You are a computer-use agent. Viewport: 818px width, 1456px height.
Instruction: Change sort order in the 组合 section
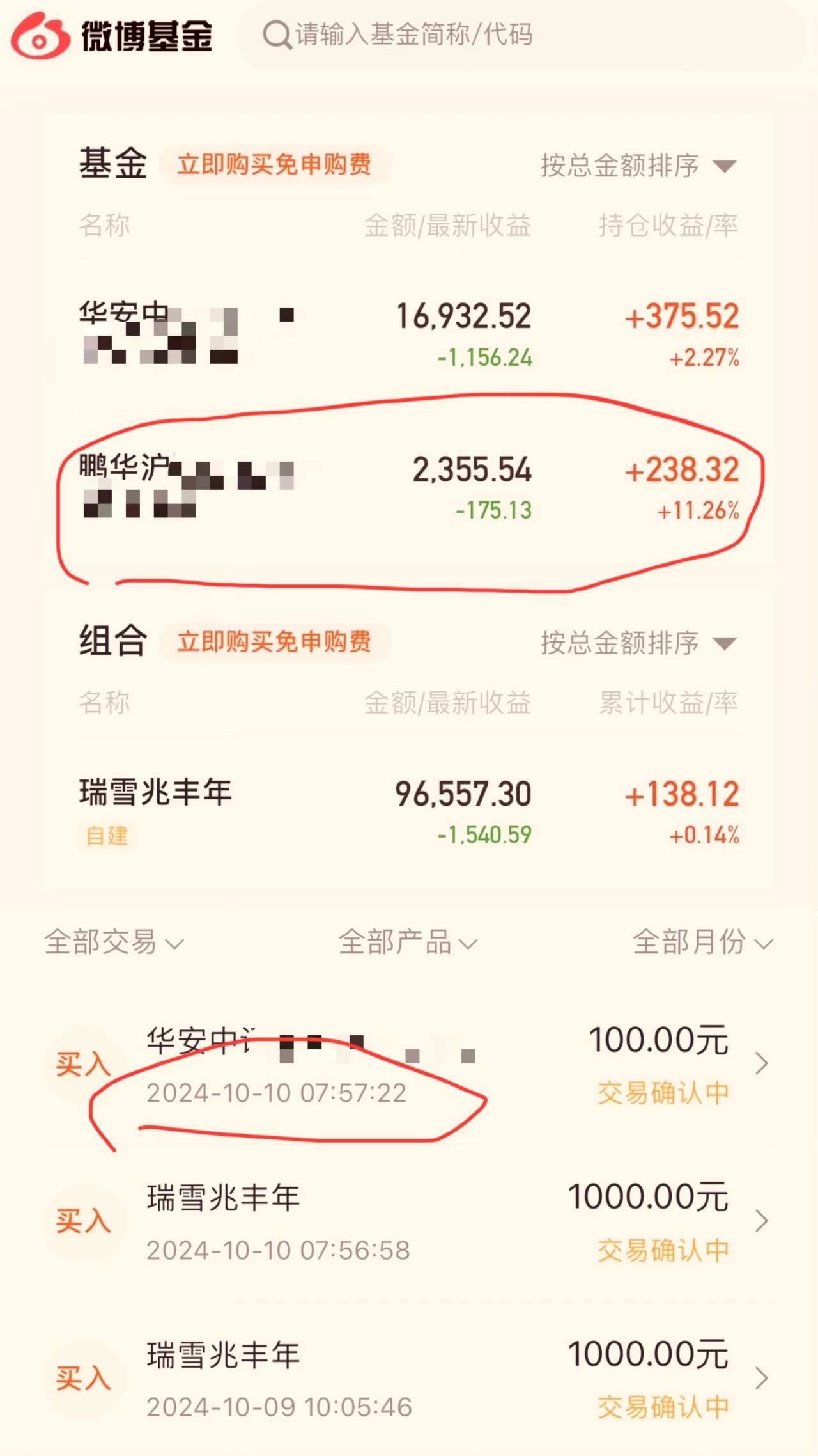tap(638, 643)
